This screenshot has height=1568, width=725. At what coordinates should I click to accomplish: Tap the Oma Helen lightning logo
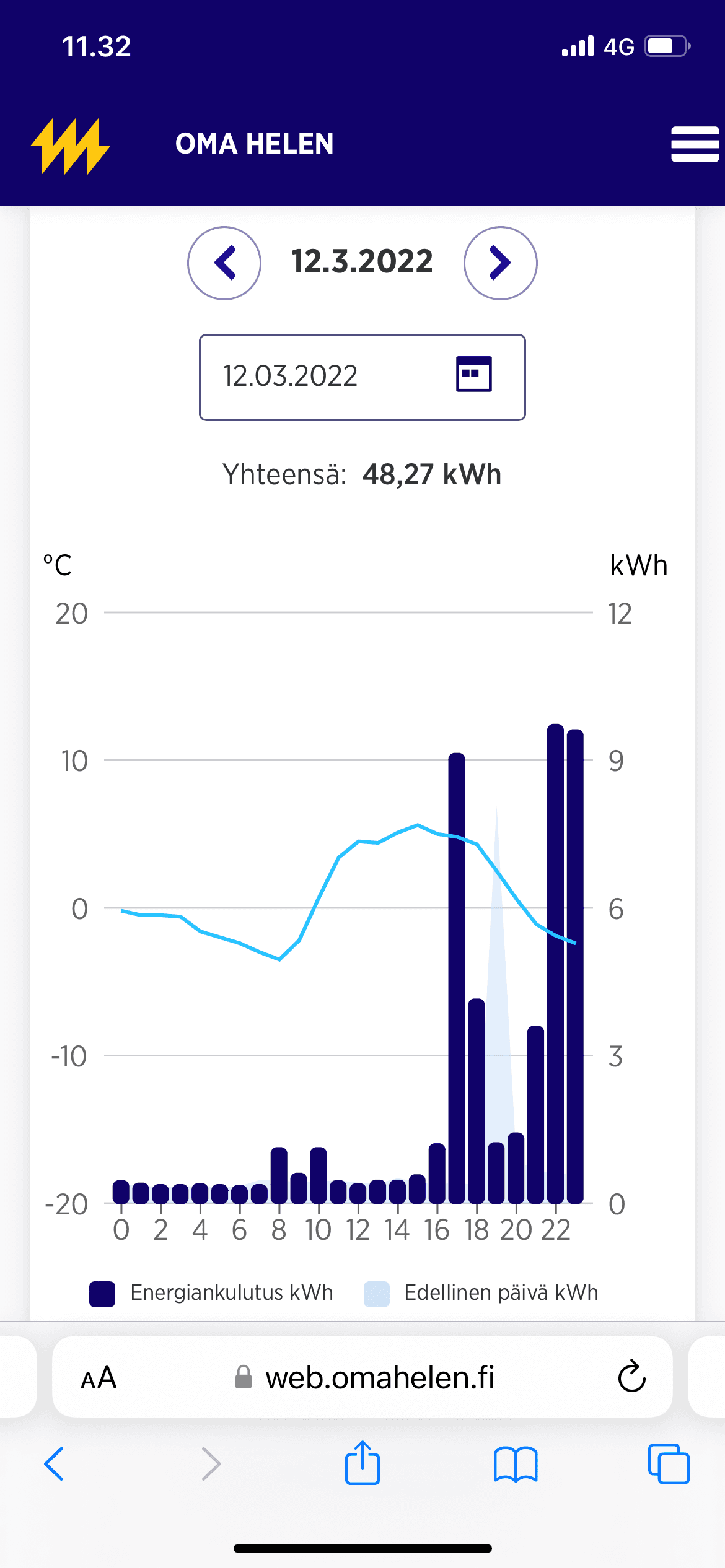[71, 146]
